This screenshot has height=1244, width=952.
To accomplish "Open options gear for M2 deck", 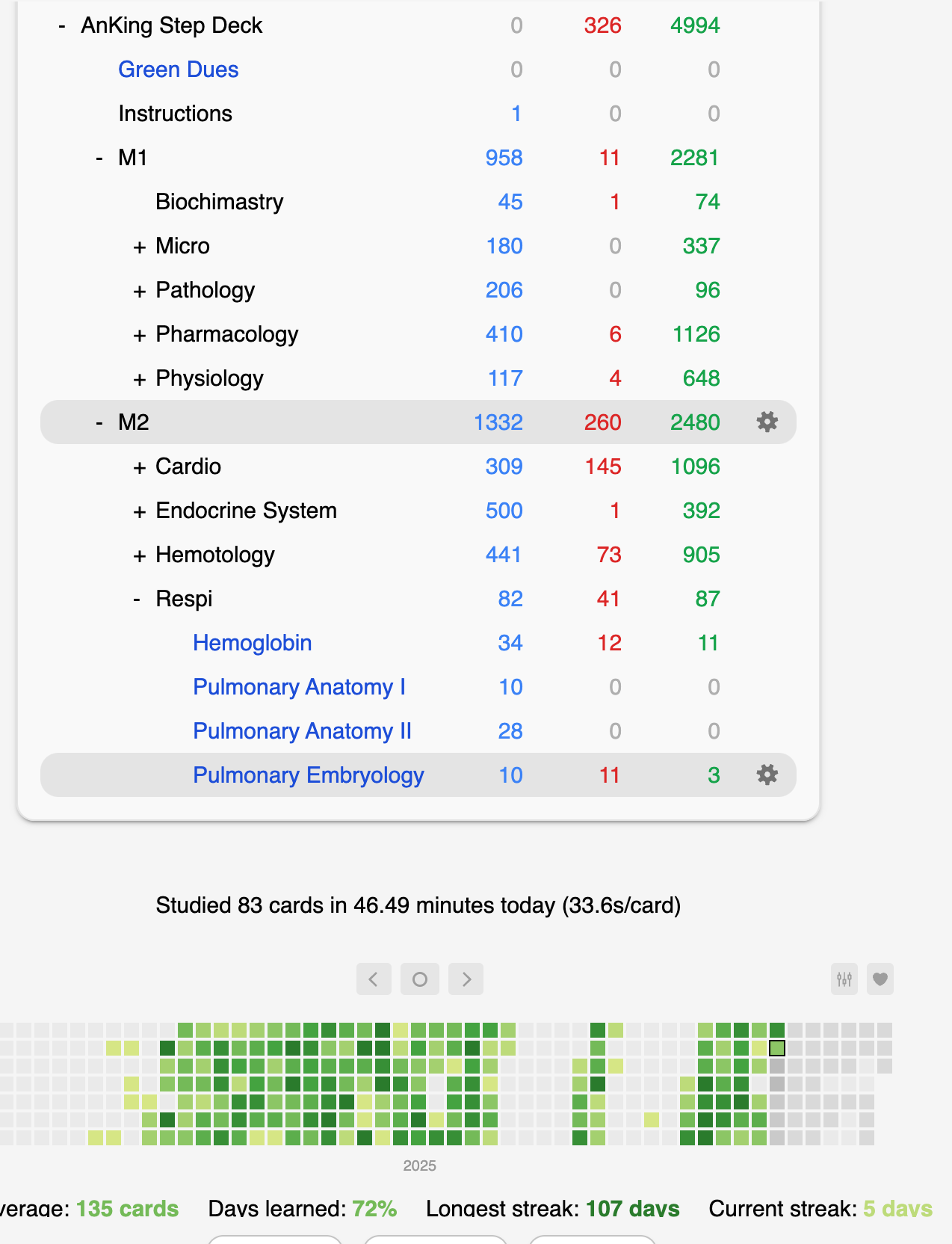I will 767,422.
